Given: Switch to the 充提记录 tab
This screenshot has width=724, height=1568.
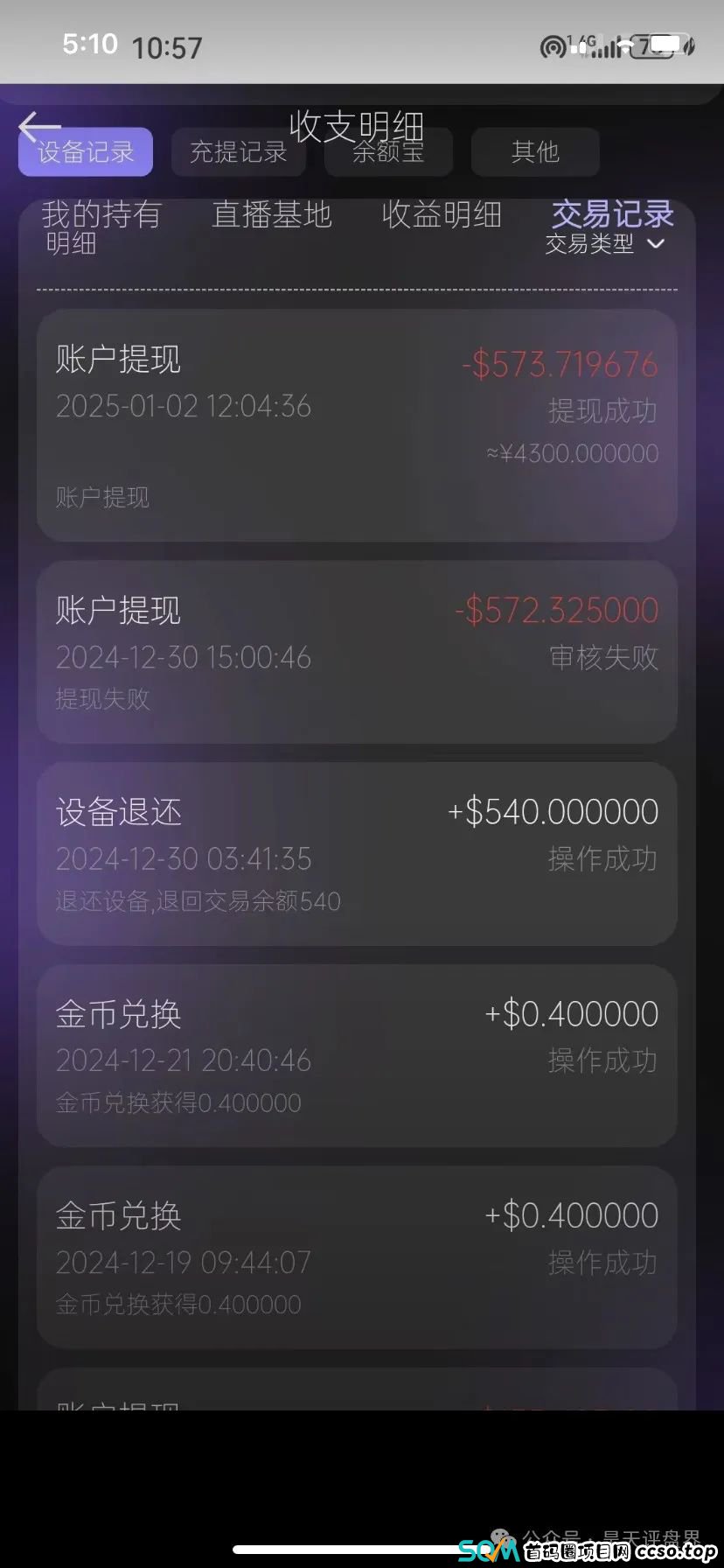Looking at the screenshot, I should (x=238, y=151).
